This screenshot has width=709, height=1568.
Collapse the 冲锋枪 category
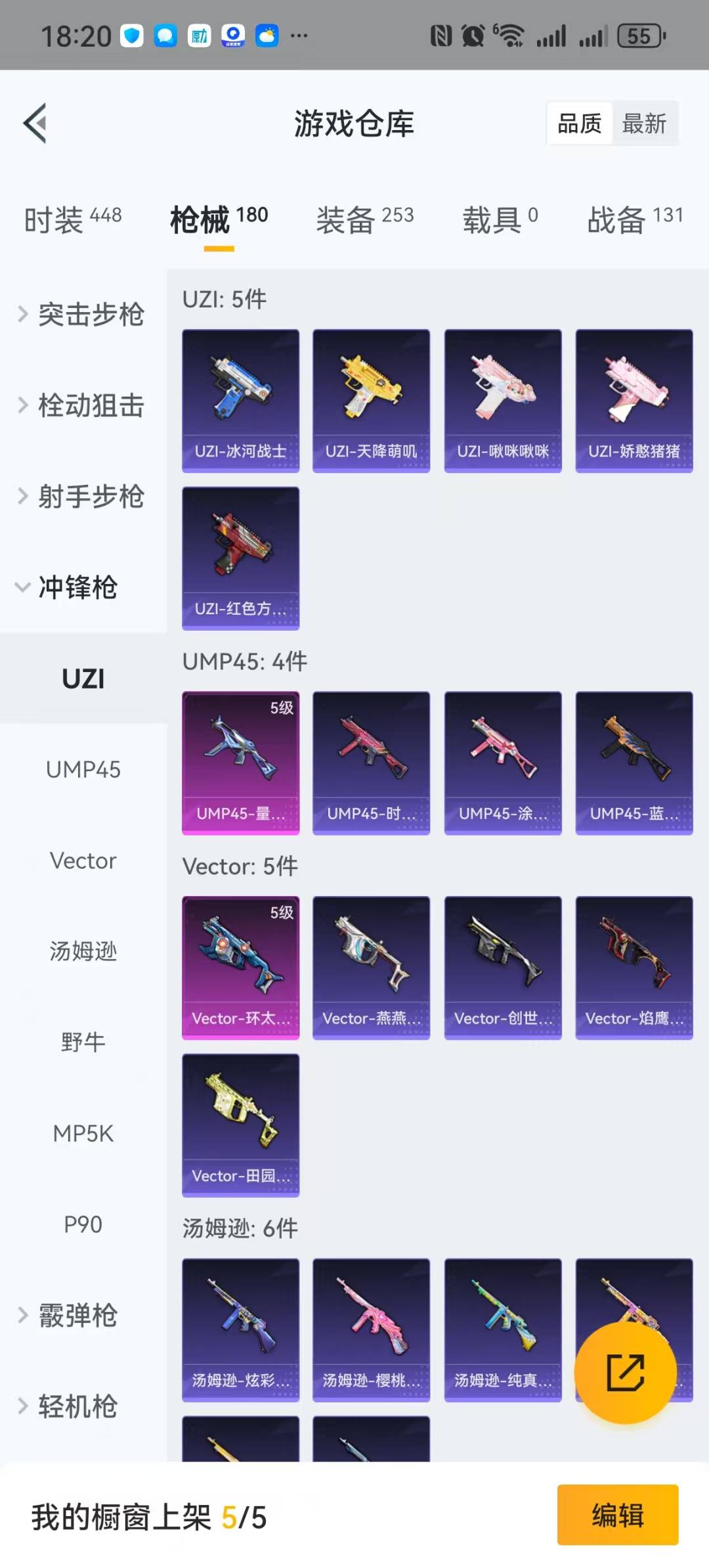[68, 587]
